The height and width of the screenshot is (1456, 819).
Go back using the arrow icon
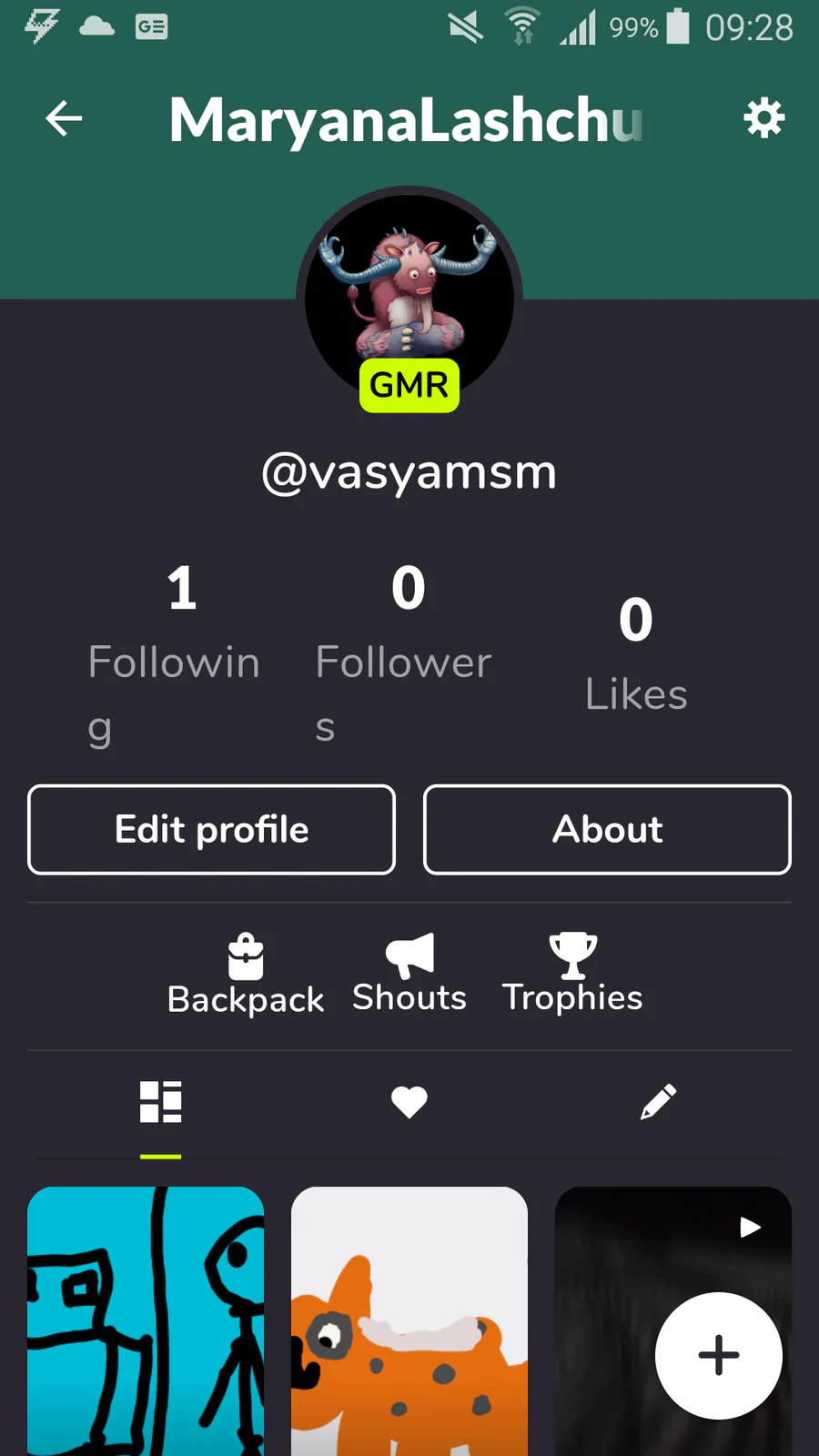point(64,119)
